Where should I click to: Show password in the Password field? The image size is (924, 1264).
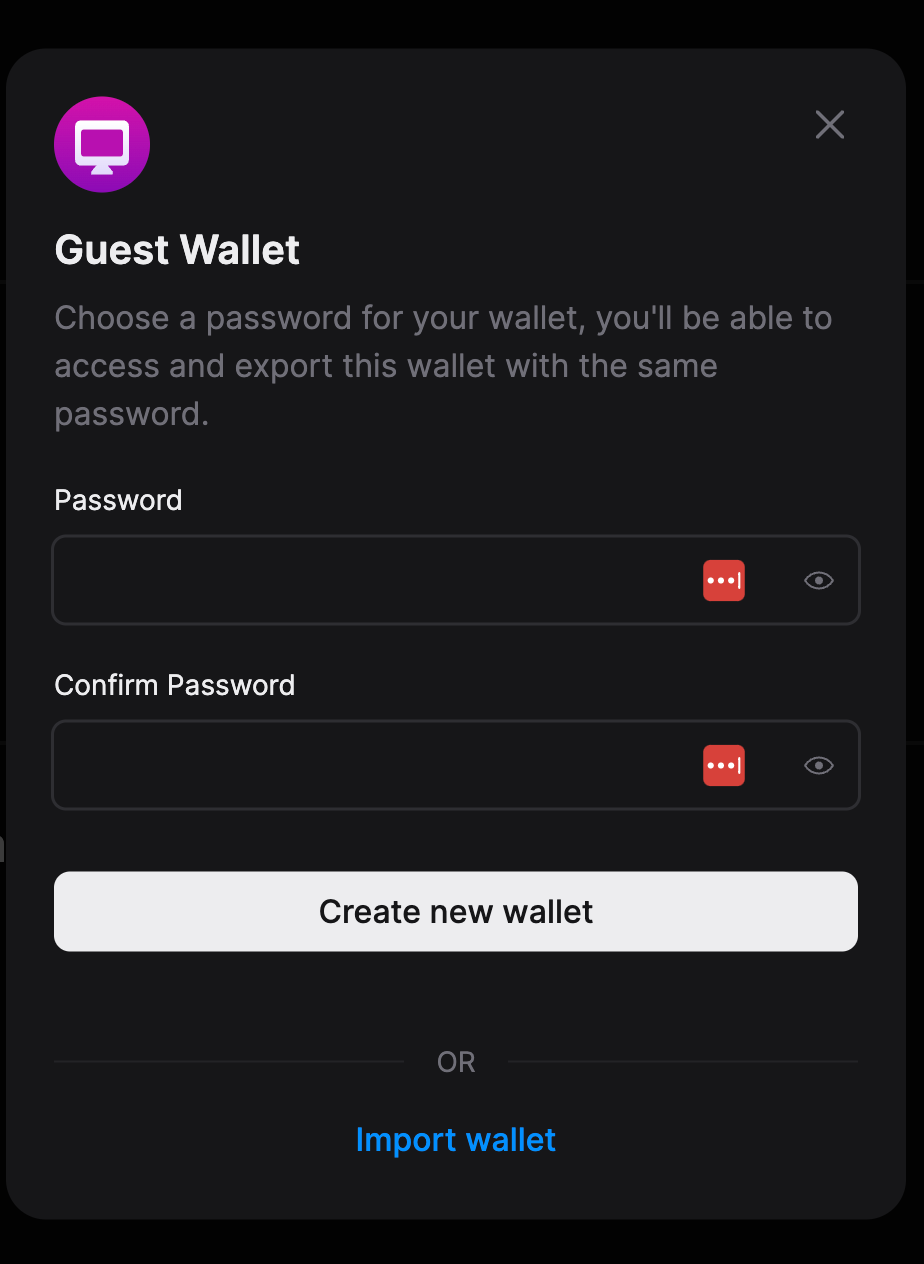(818, 581)
